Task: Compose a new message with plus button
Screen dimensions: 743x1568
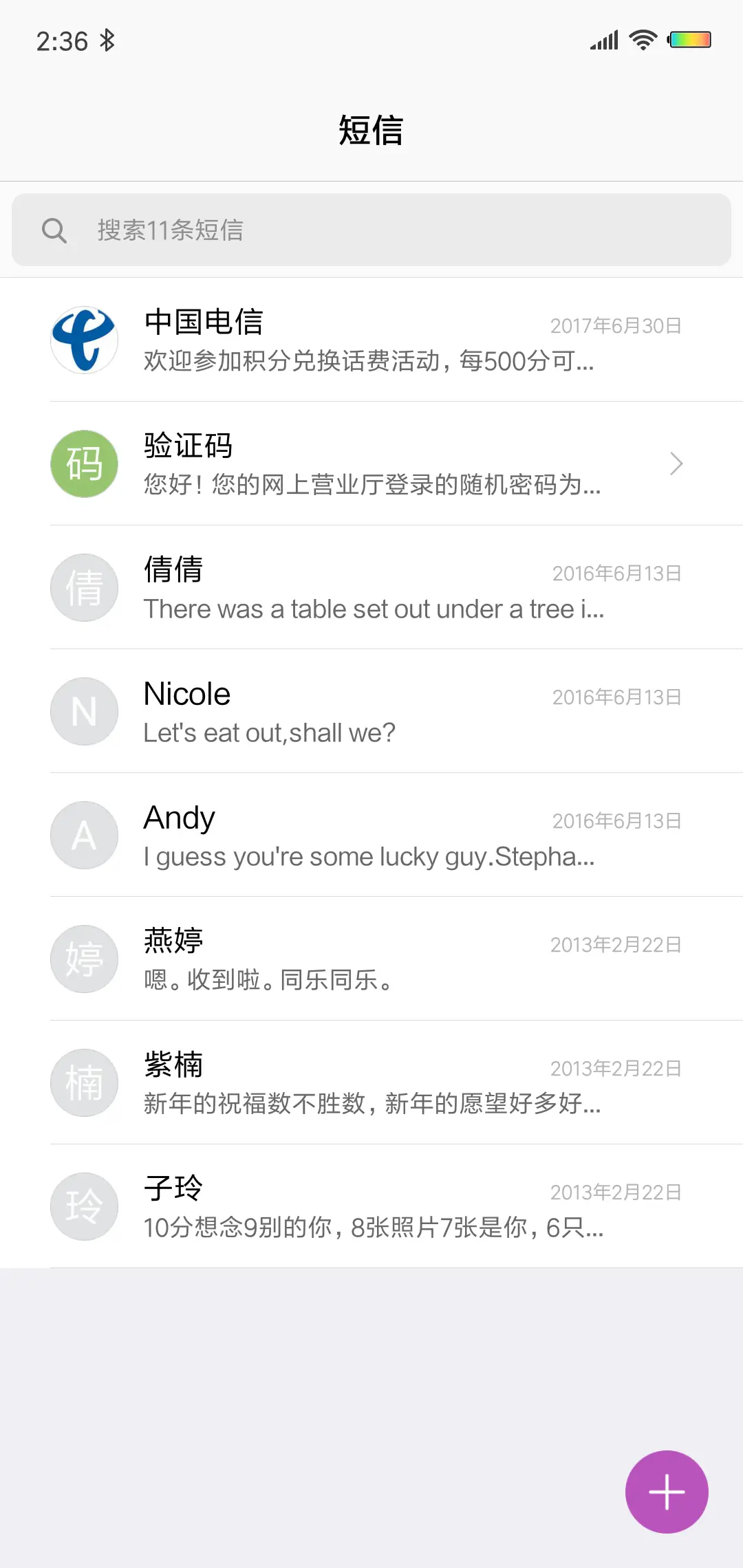Action: [666, 1492]
